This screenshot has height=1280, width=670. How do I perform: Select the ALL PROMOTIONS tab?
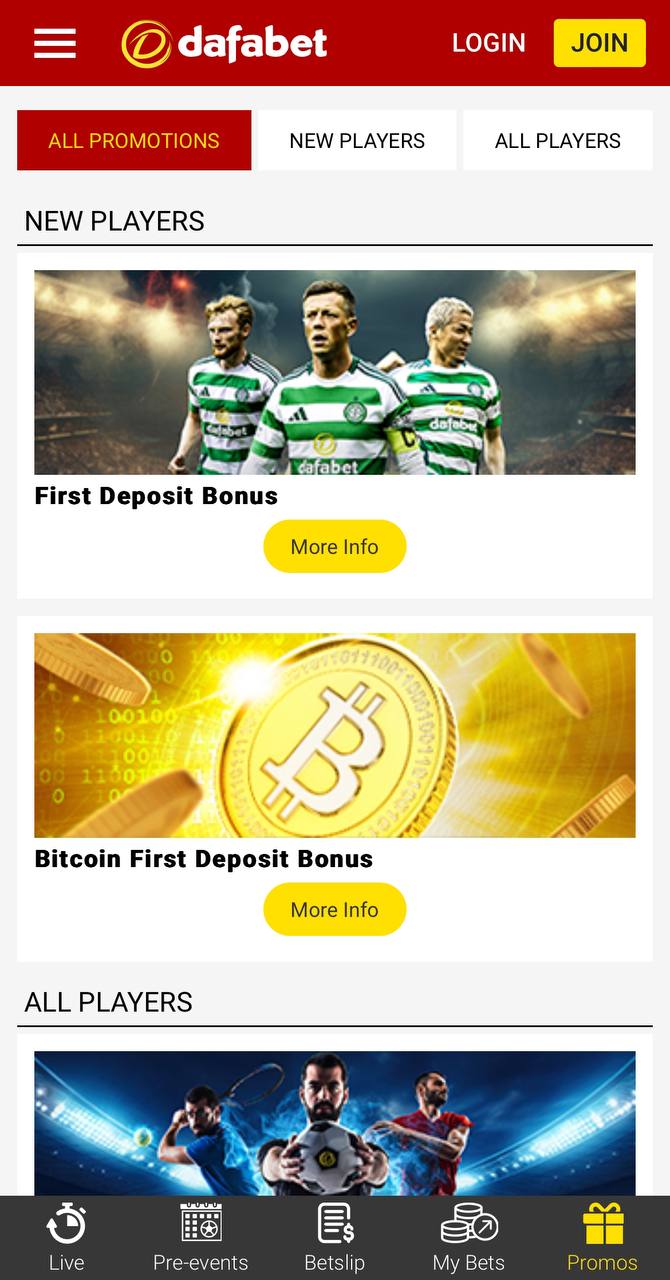(134, 140)
